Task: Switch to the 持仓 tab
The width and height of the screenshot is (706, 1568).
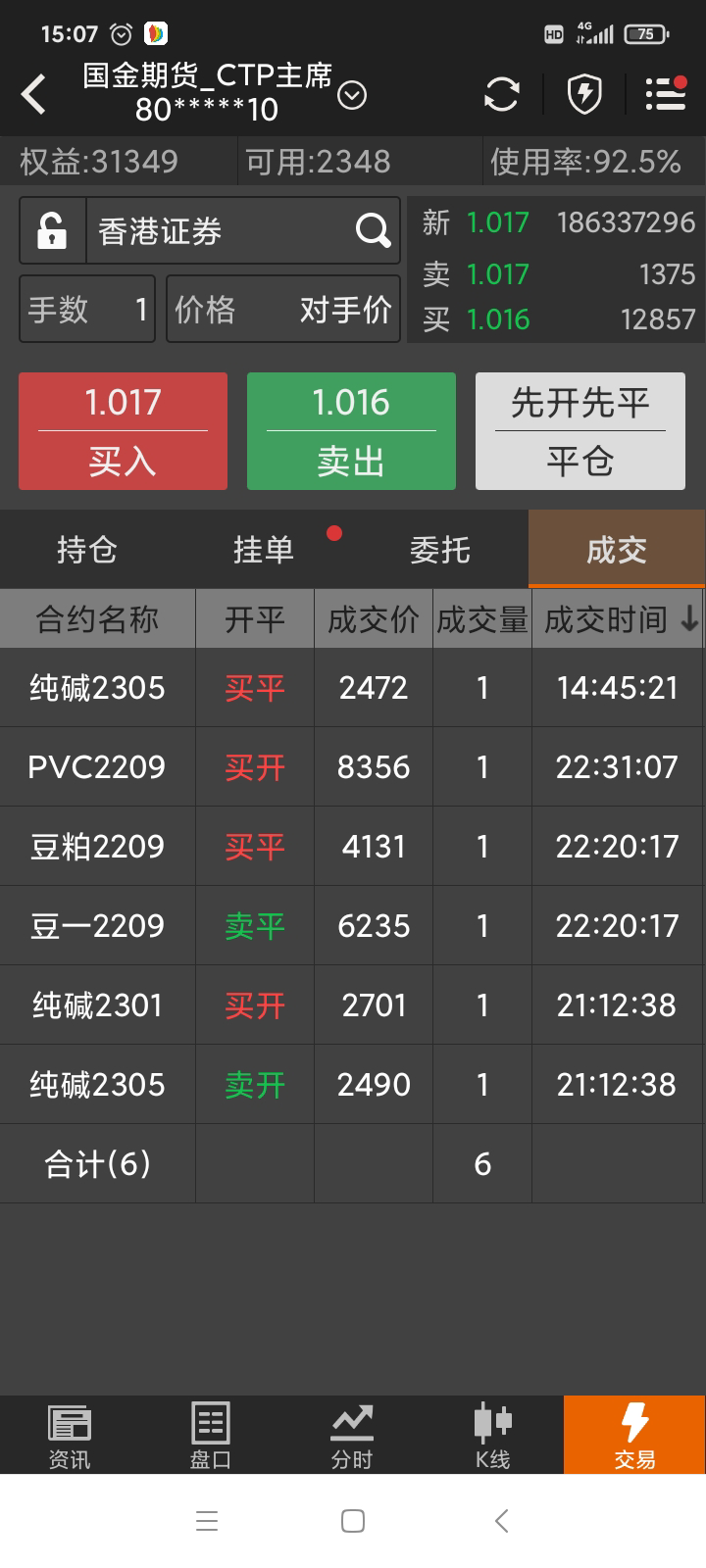Action: tap(87, 549)
